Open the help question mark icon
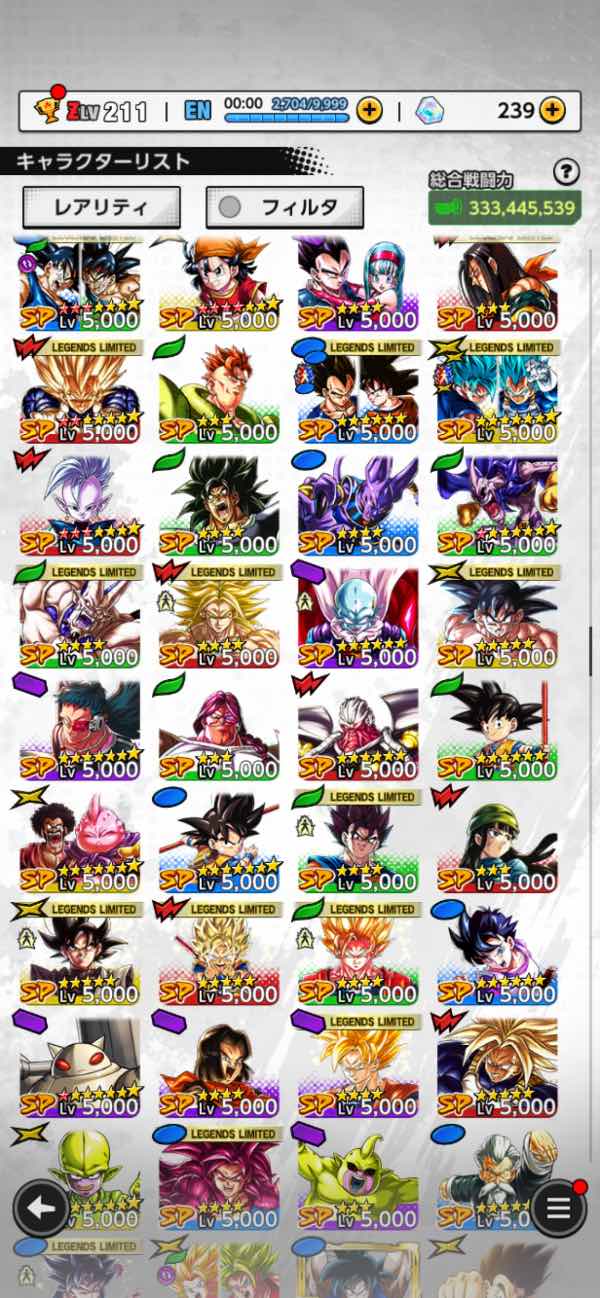The width and height of the screenshot is (600, 1298). [x=566, y=172]
